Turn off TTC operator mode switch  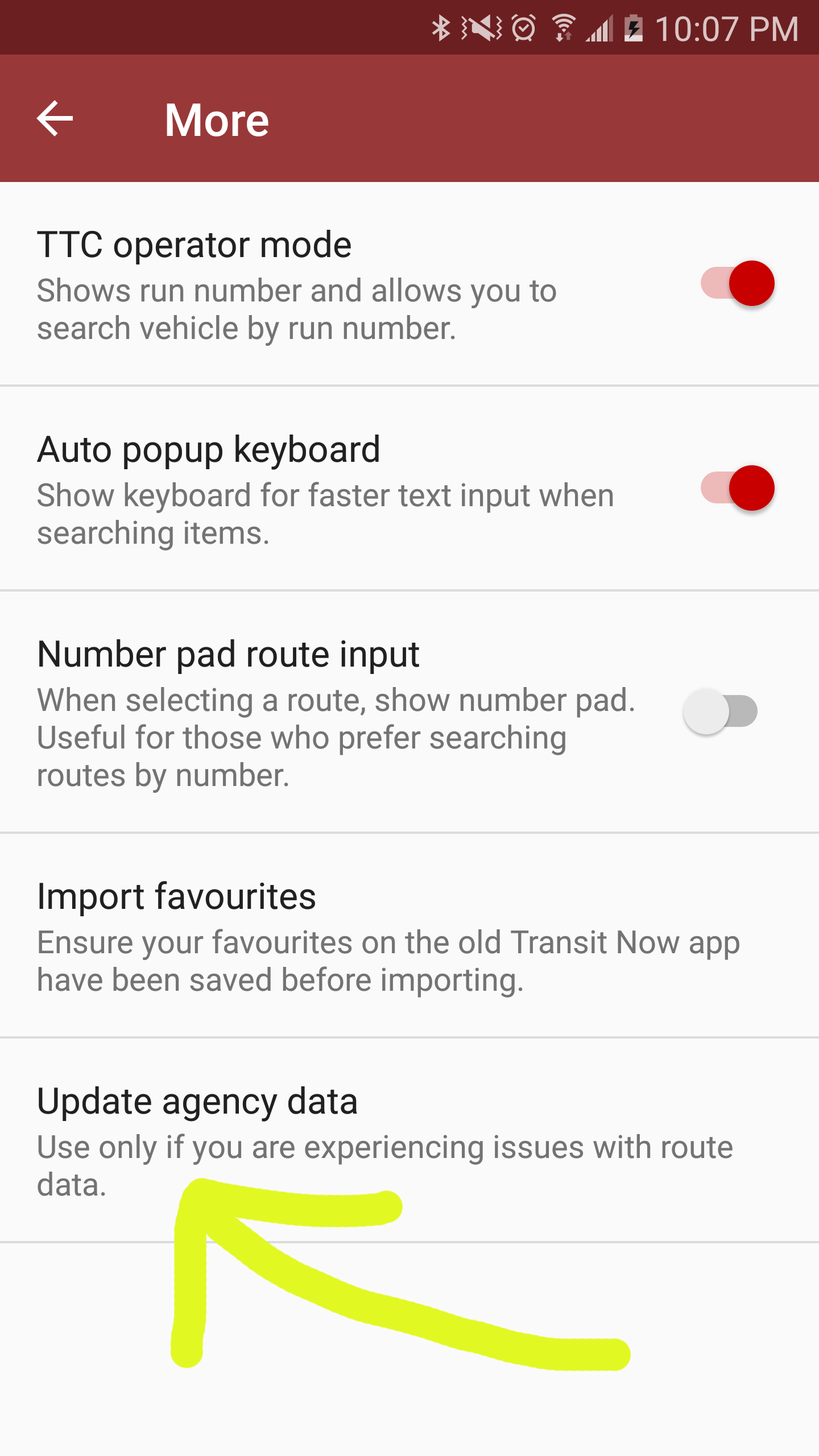737,283
